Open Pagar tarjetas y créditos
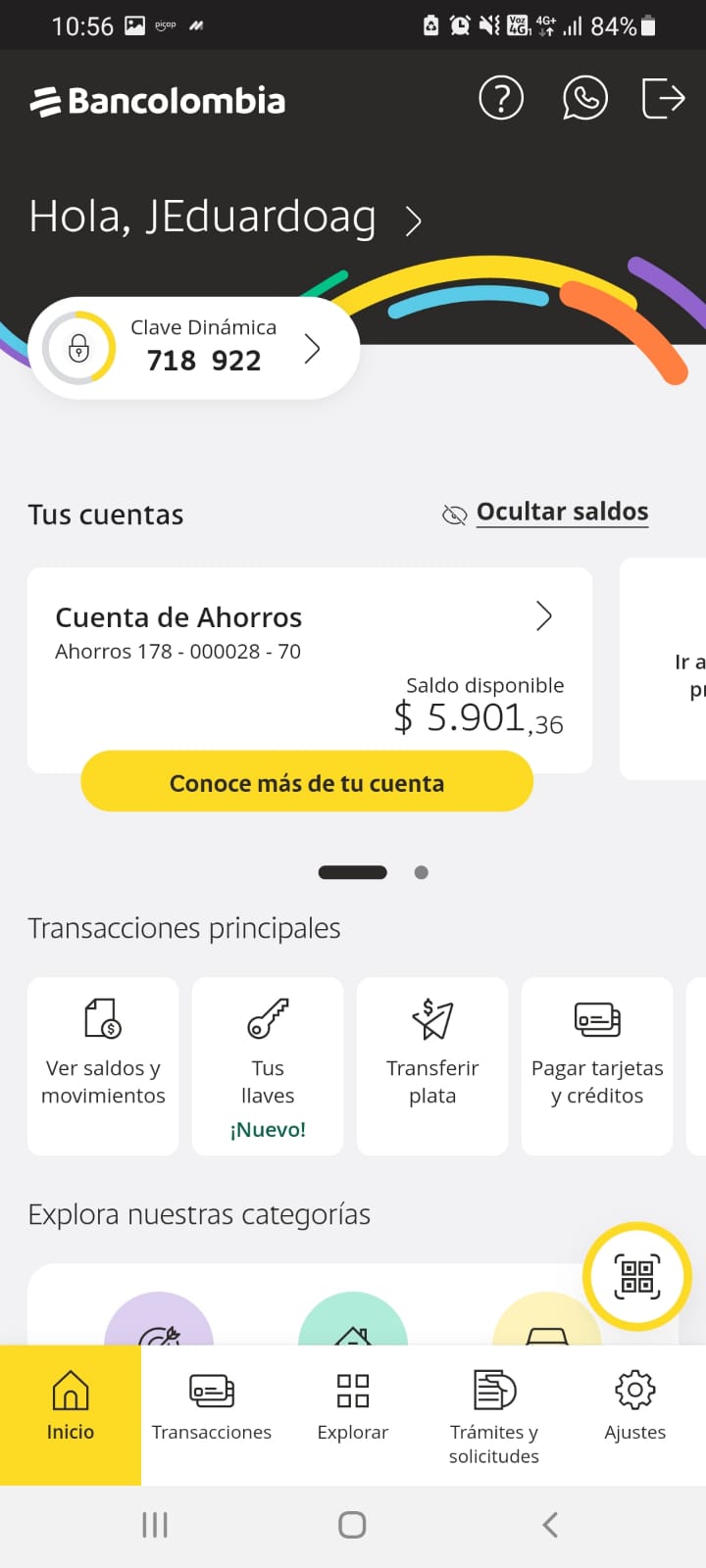Screen dimensions: 706x1568 [x=597, y=1065]
